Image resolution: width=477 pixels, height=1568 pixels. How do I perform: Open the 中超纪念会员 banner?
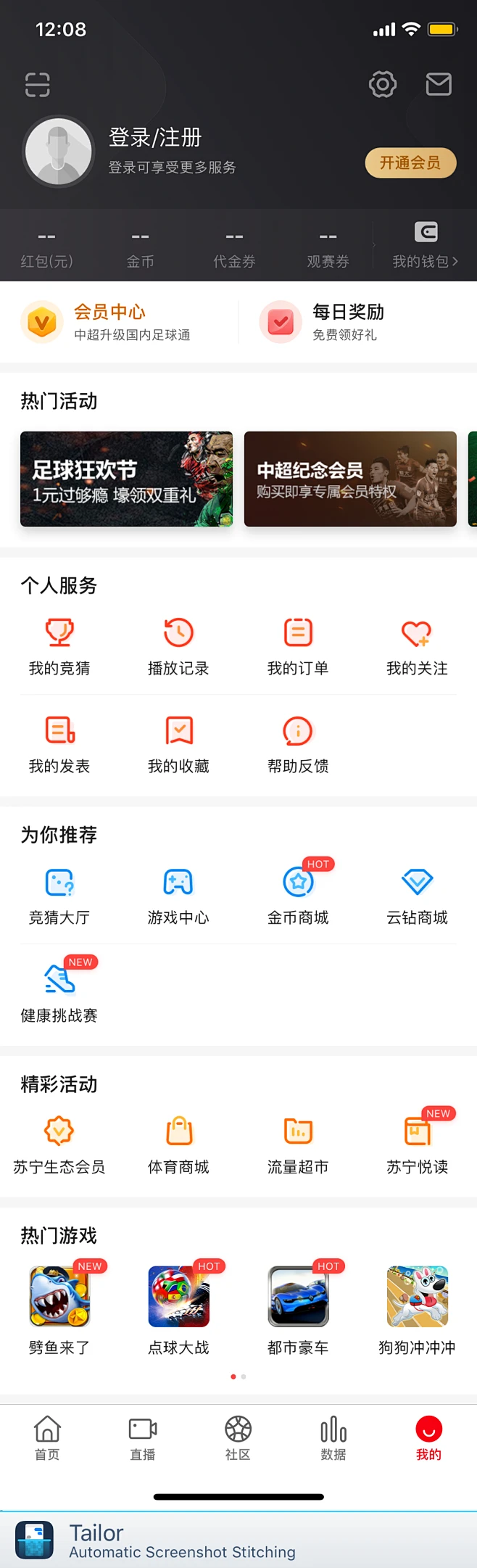tap(350, 479)
